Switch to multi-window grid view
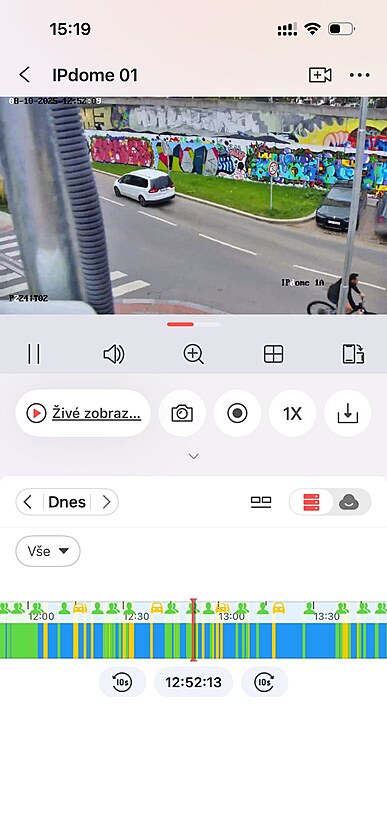This screenshot has height=840, width=387. coord(273,354)
